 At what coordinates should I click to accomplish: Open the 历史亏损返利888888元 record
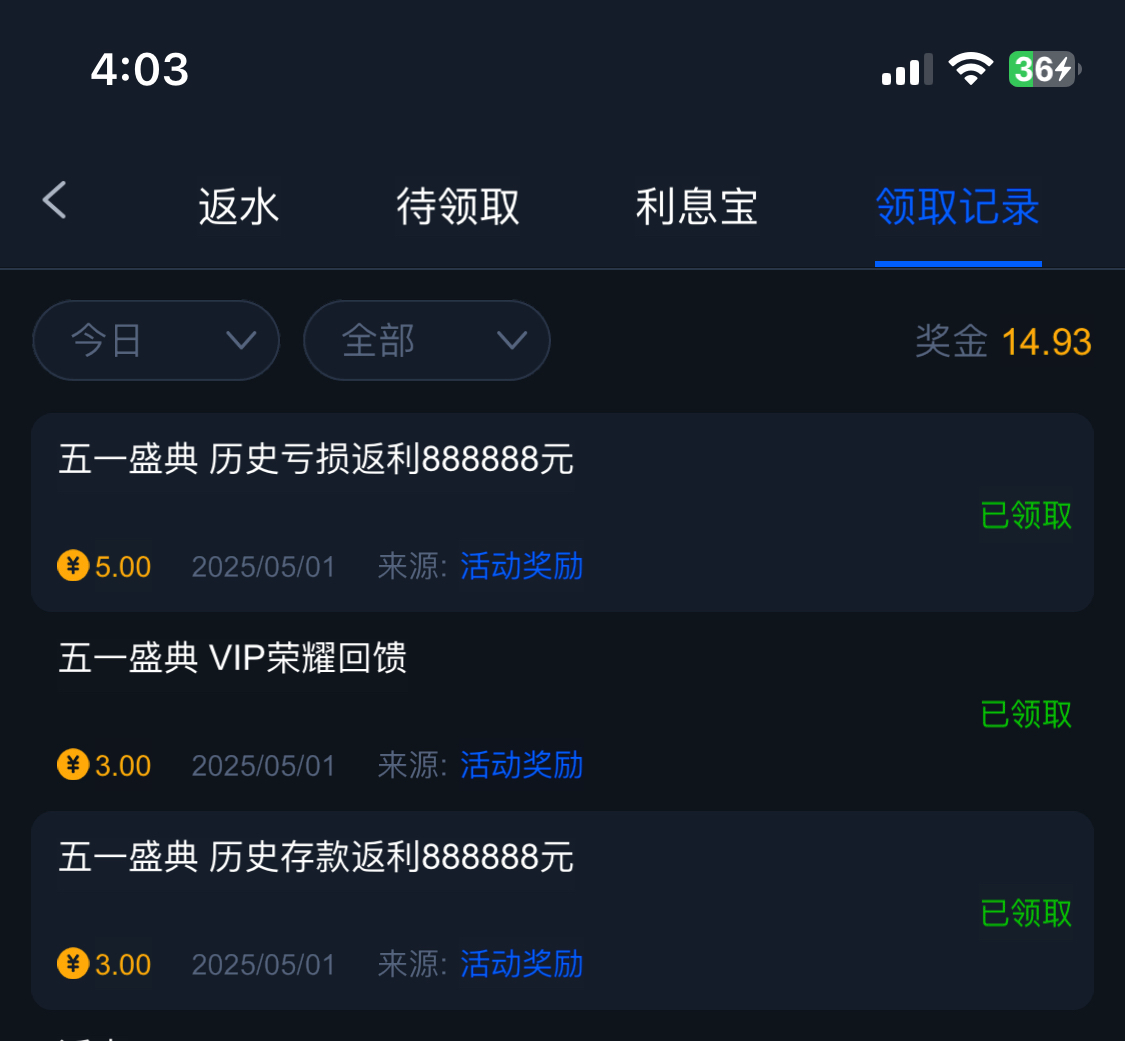click(316, 461)
